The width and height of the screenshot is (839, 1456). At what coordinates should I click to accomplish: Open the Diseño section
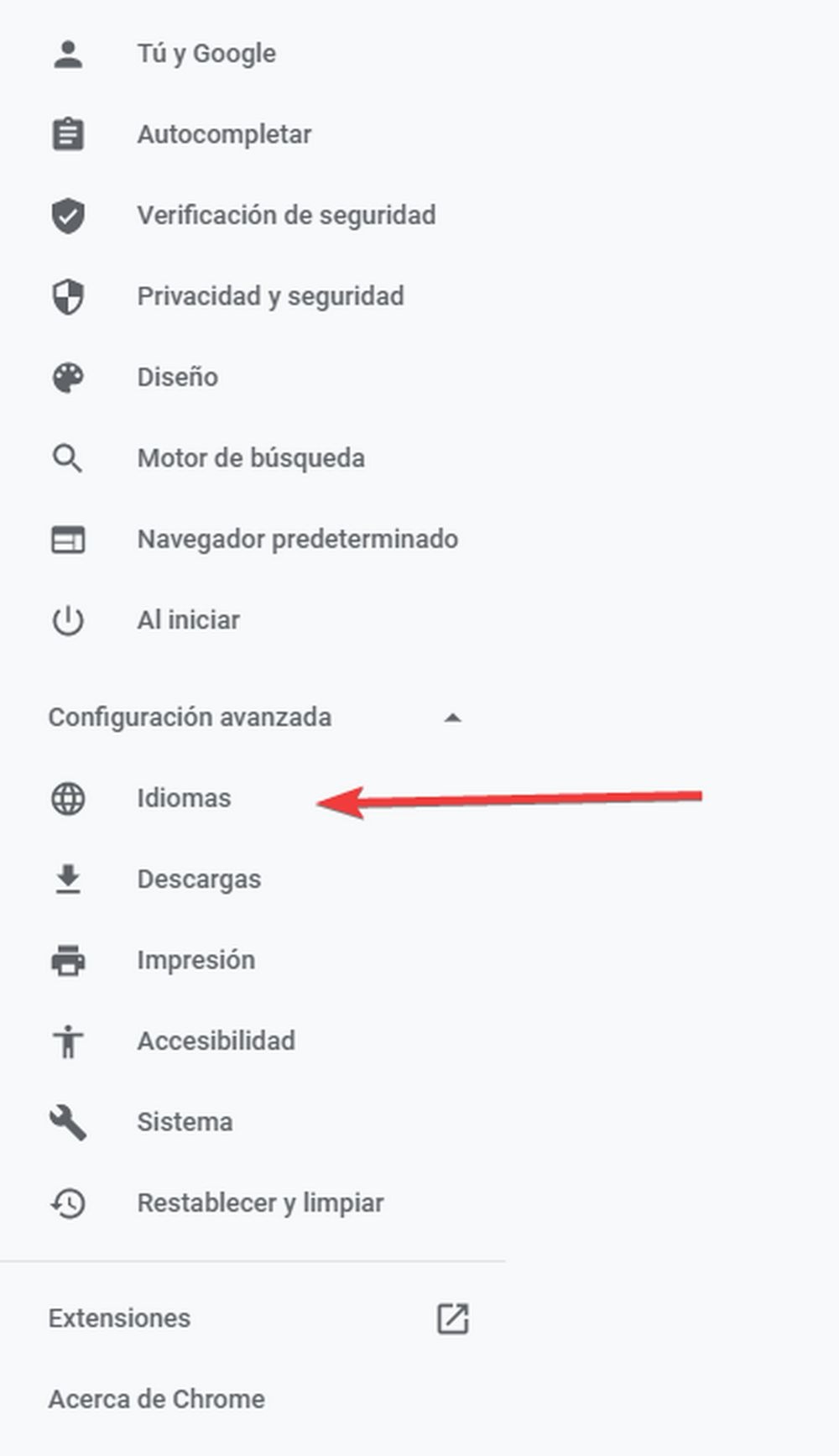pos(177,378)
